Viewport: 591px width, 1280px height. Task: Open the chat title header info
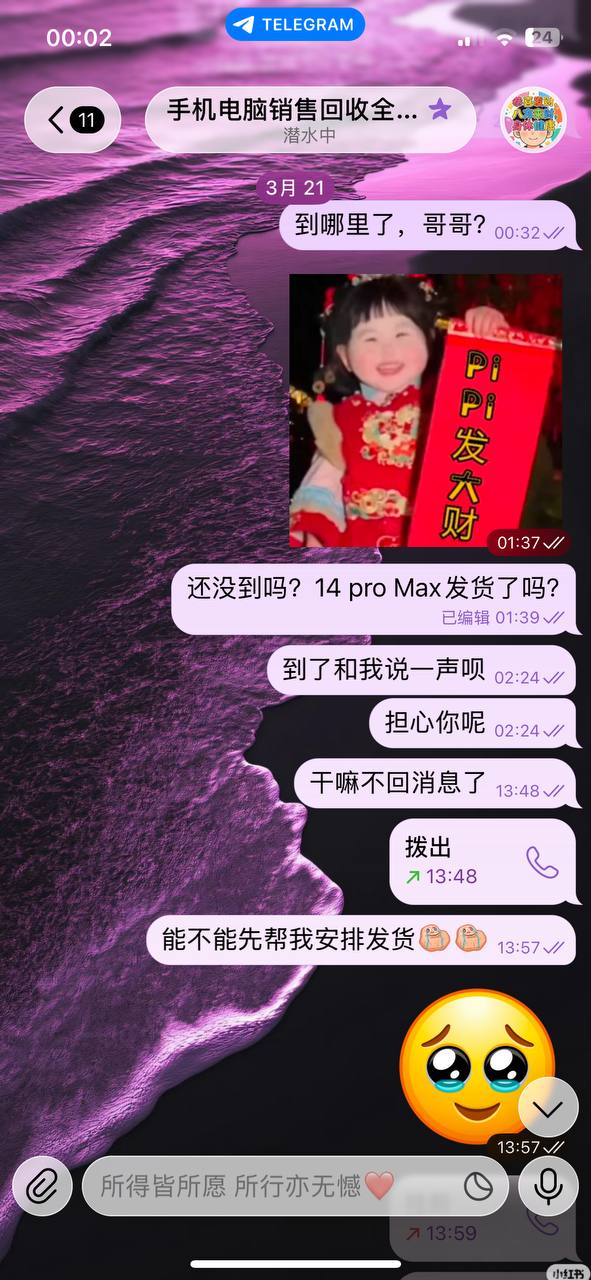(310, 121)
